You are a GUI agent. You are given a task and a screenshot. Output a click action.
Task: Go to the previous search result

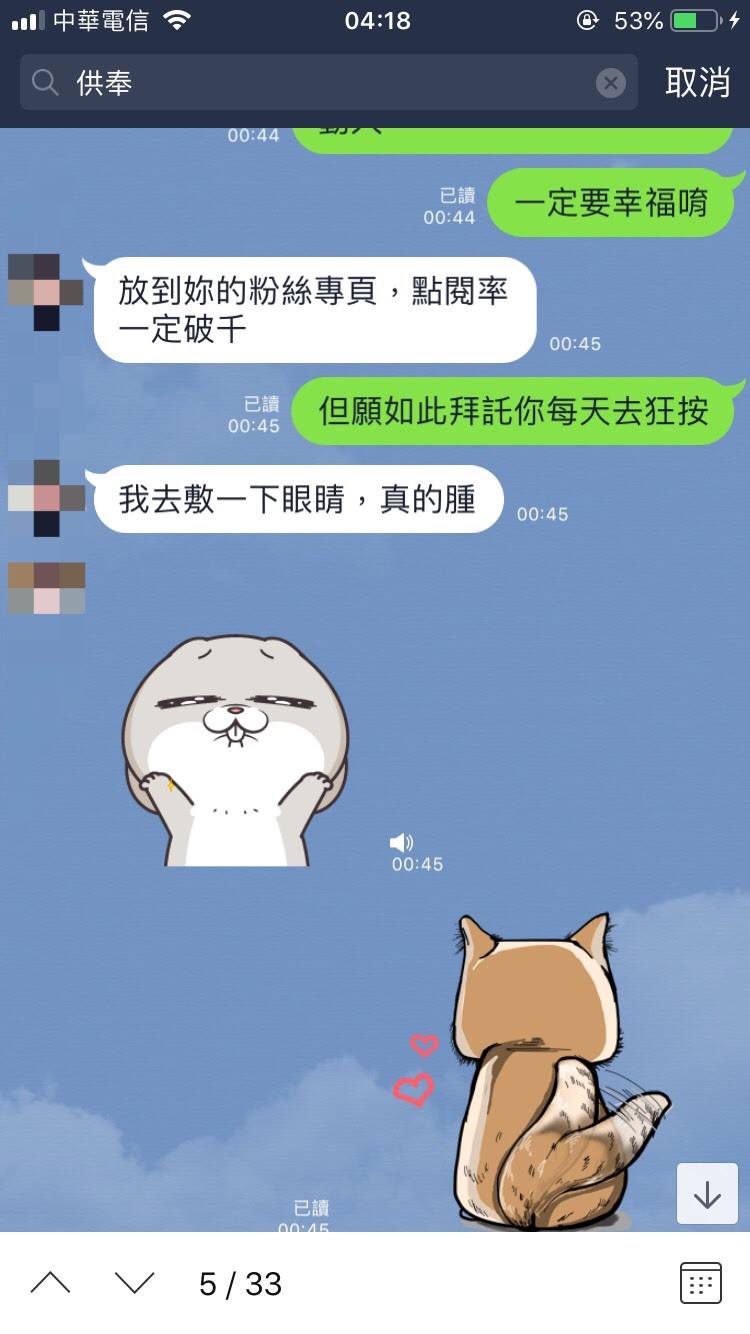point(50,1283)
